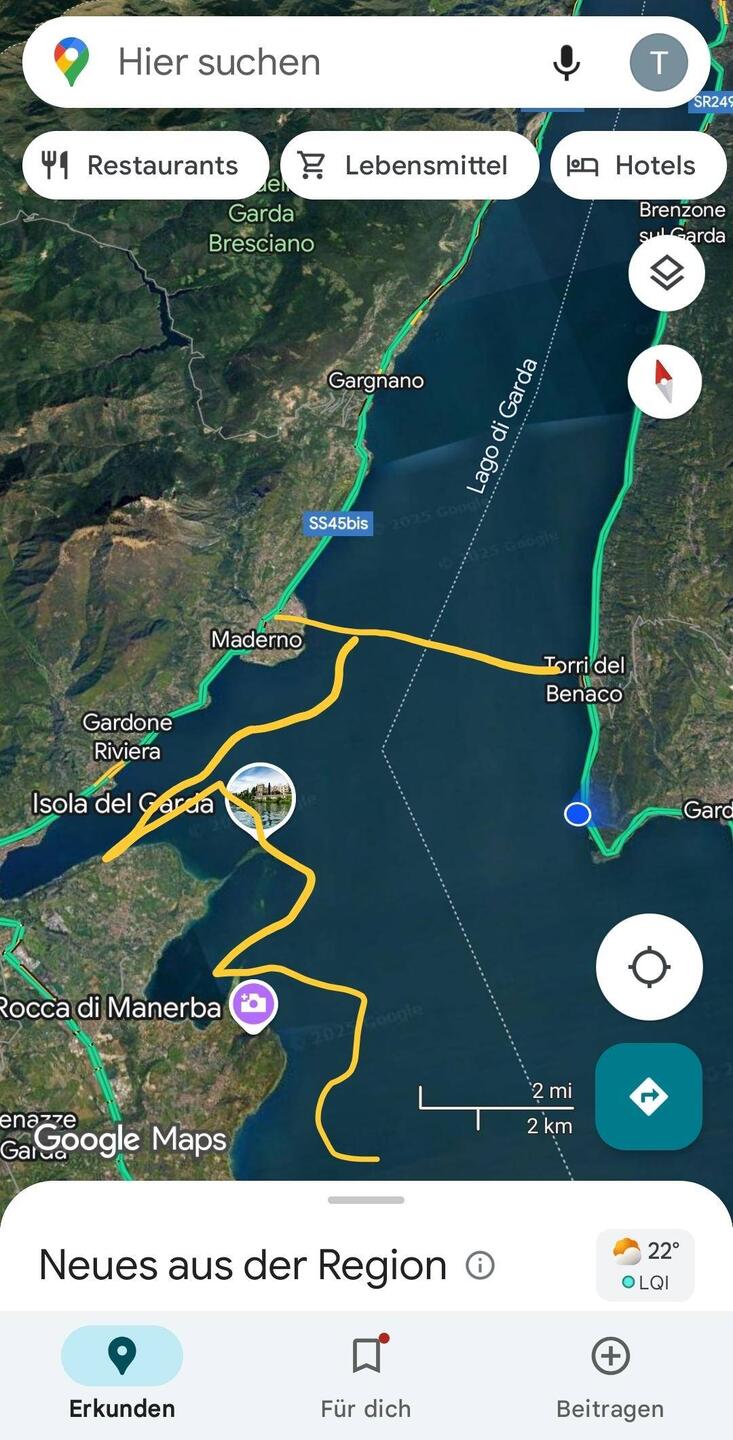Select the Restaurants chip
This screenshot has height=1440, width=733.
tap(145, 165)
